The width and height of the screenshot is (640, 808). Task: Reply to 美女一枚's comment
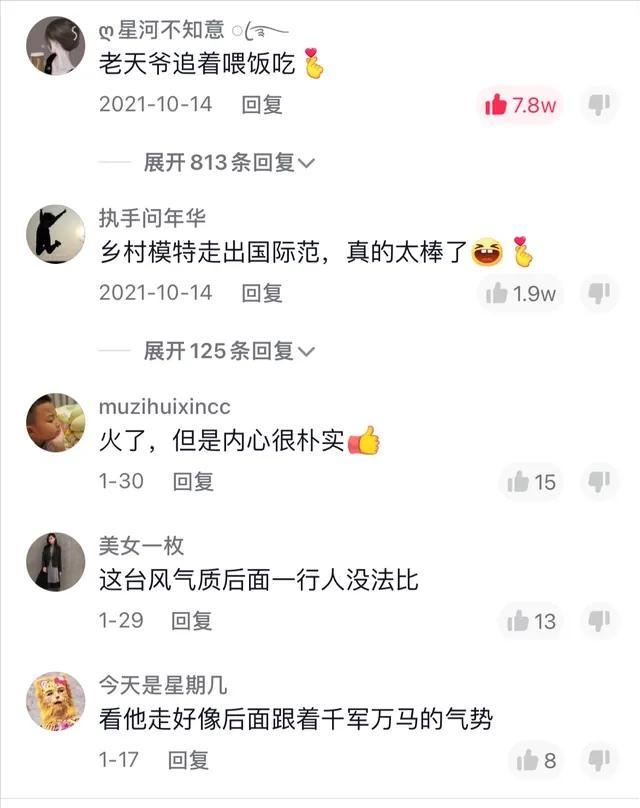click(192, 620)
